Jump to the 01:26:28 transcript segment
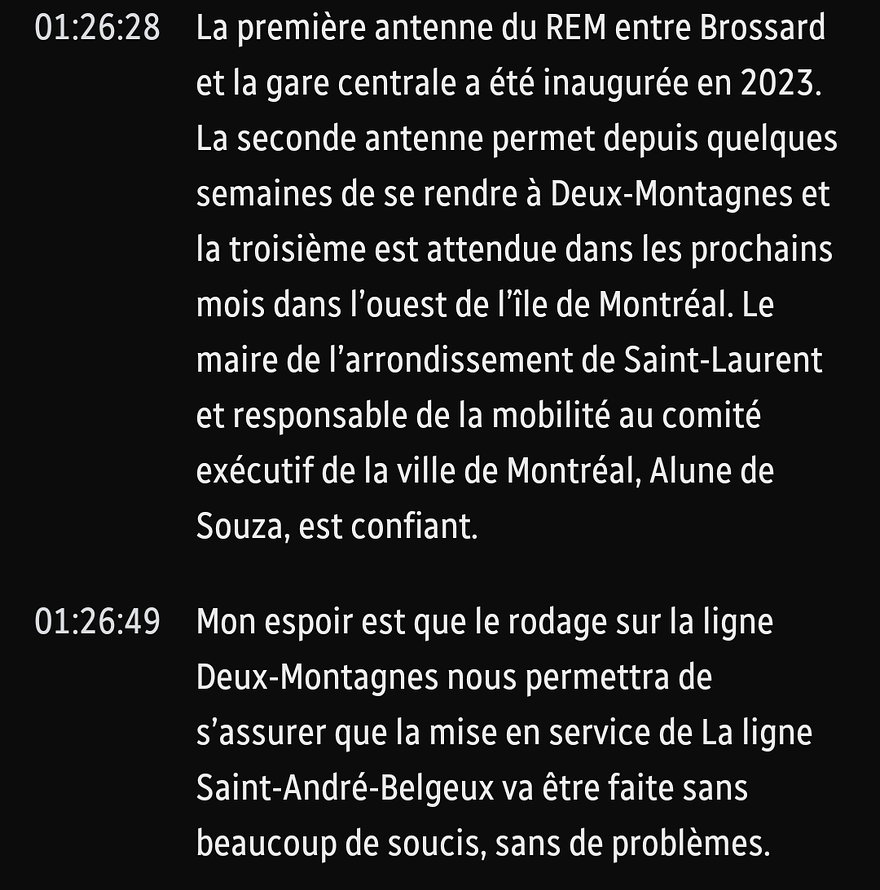 tap(97, 28)
